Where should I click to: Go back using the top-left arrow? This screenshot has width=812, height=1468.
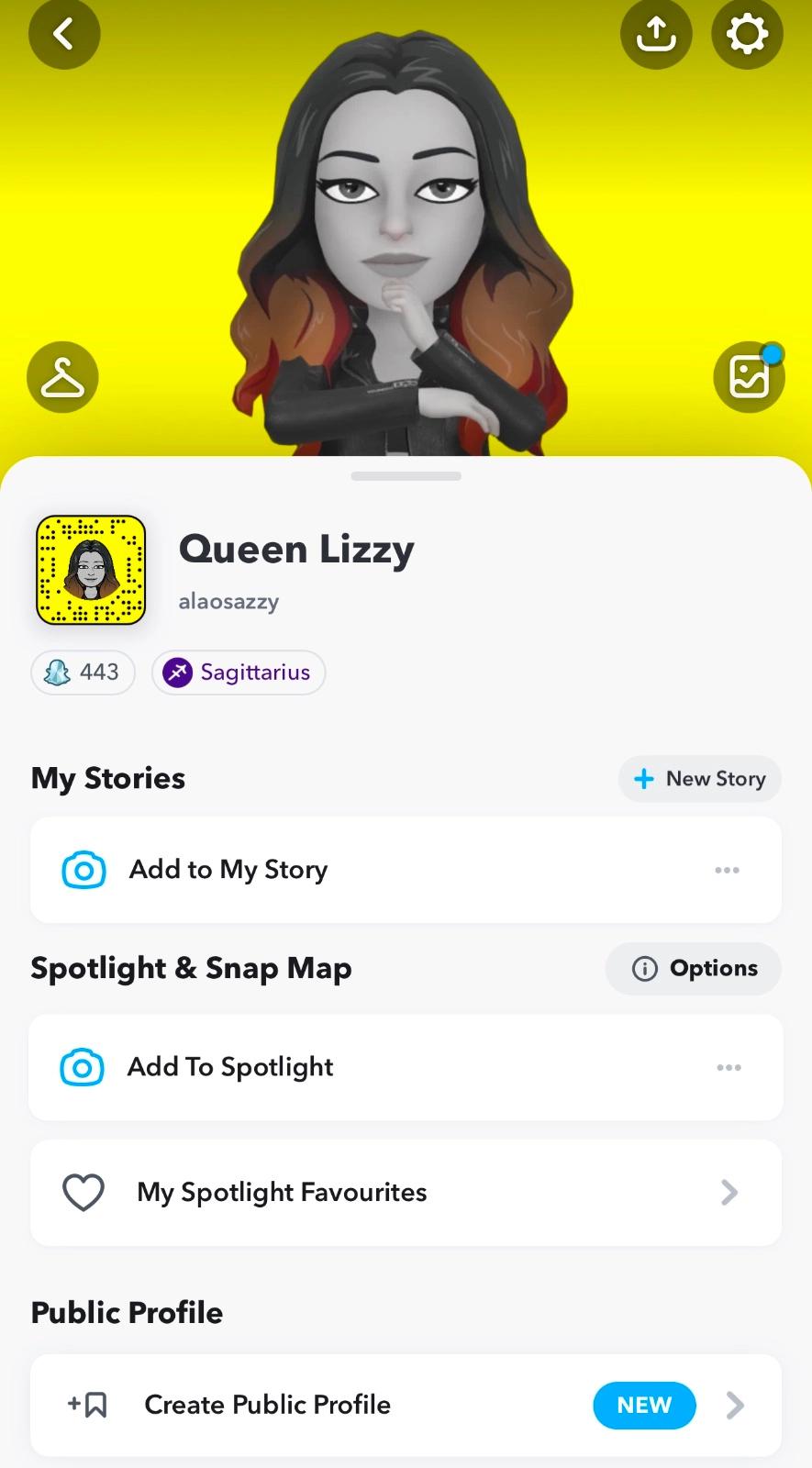(x=63, y=35)
